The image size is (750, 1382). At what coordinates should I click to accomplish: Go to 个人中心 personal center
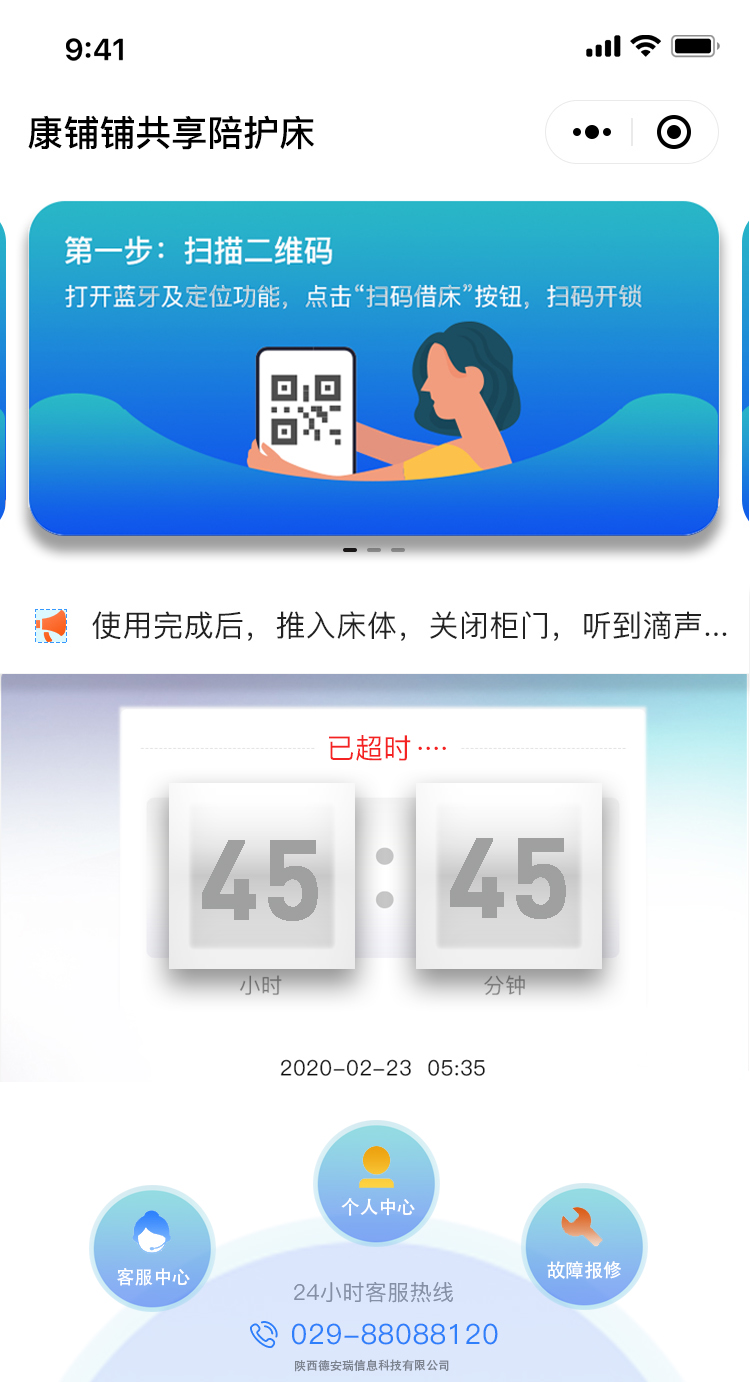pyautogui.click(x=377, y=1183)
